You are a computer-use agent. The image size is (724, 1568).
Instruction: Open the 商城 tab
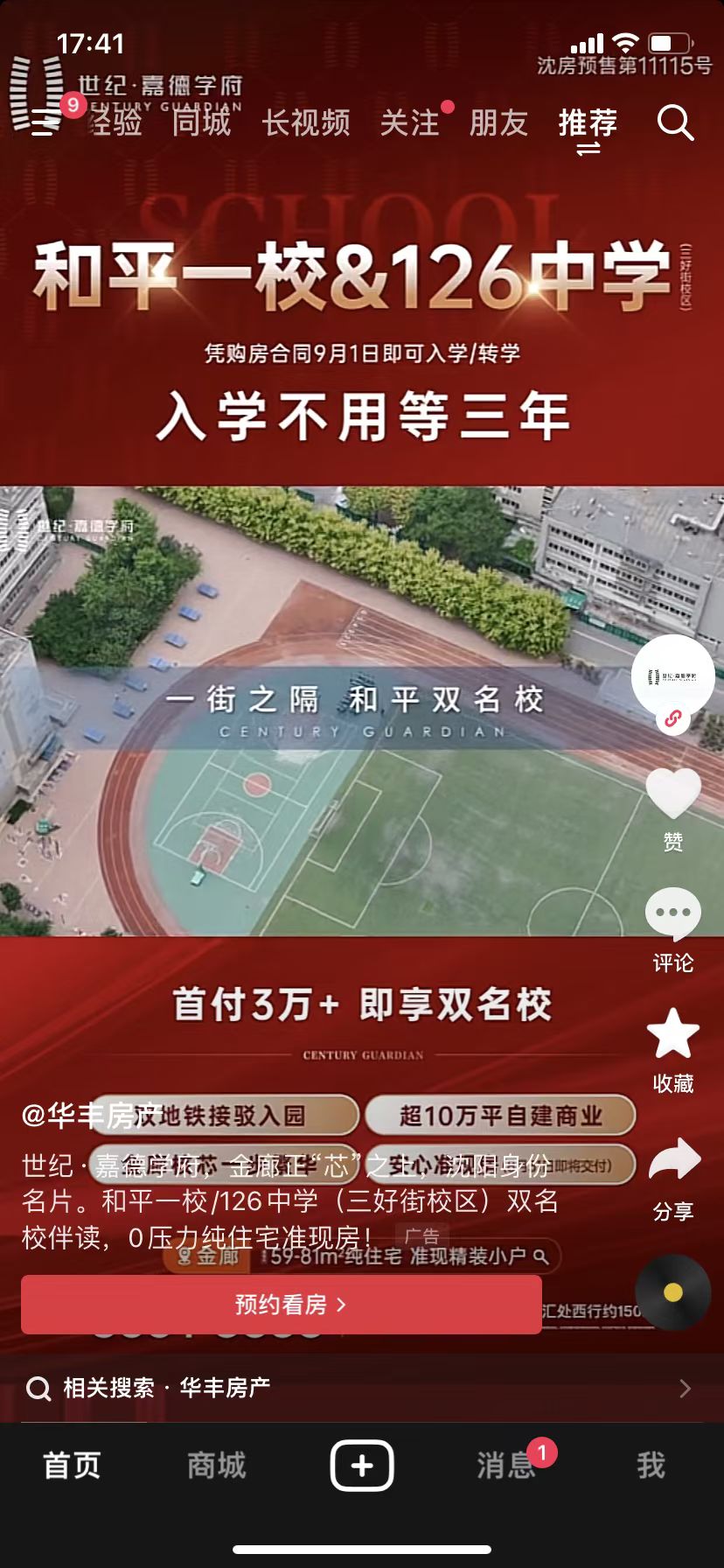[216, 1465]
